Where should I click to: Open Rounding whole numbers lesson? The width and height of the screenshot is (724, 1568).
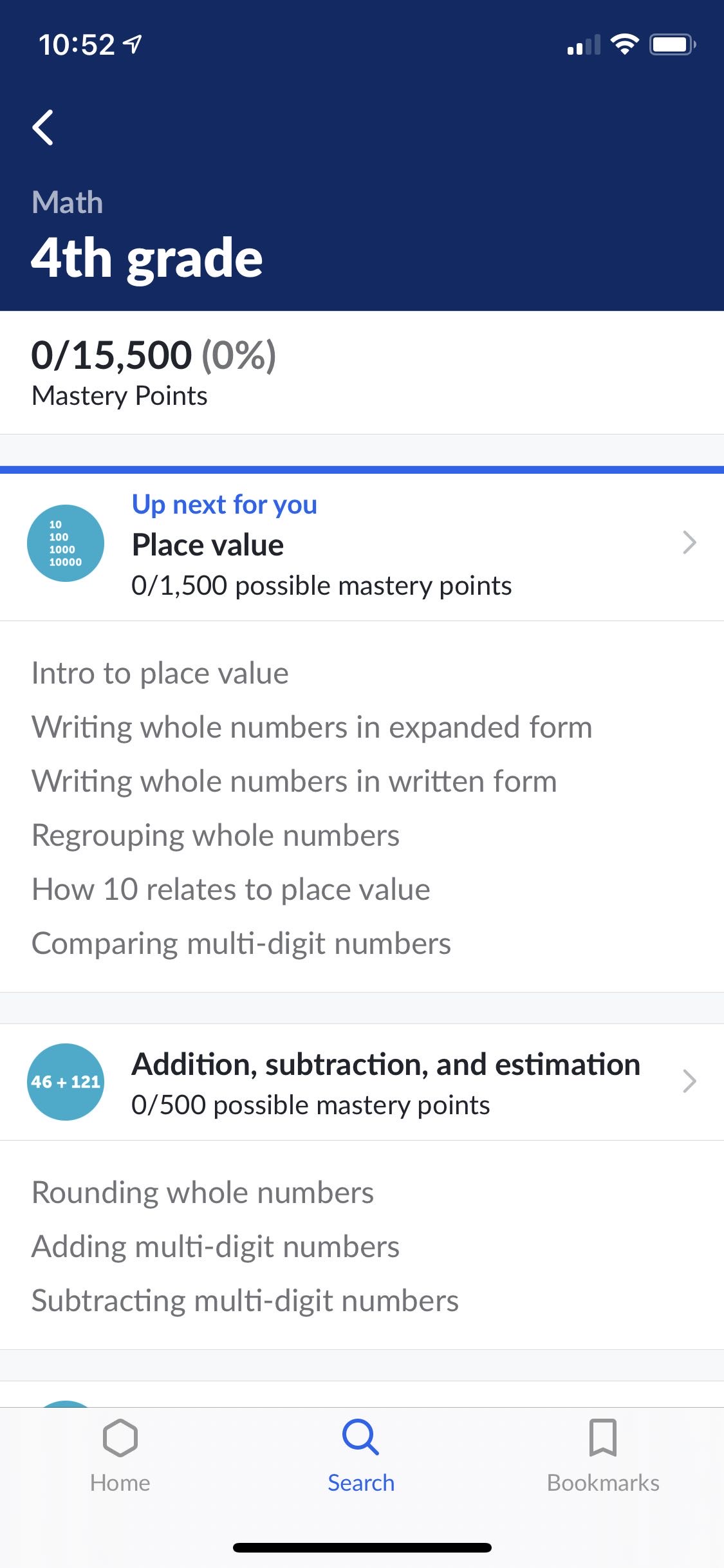pos(203,1193)
